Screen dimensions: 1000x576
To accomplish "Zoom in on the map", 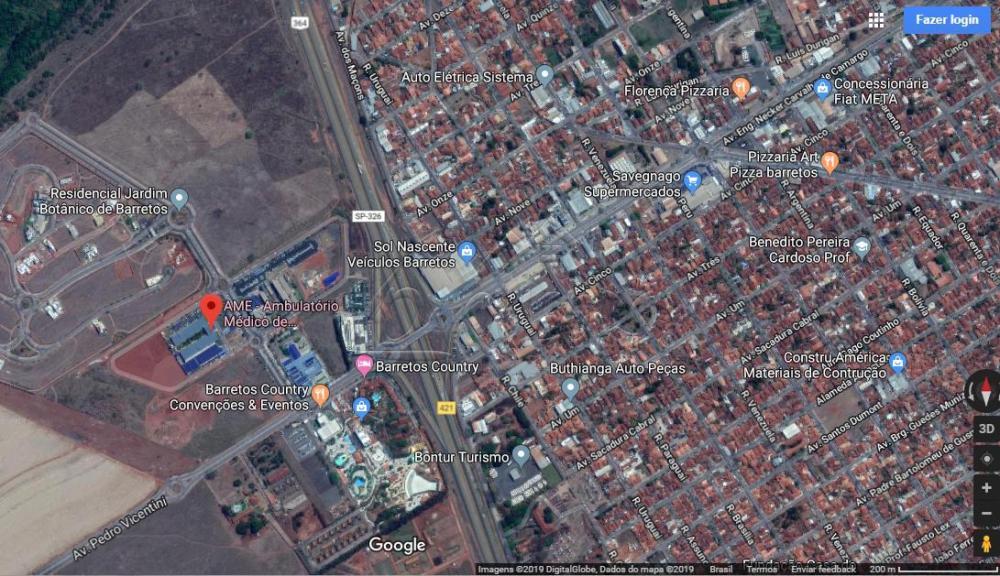I will click(x=986, y=488).
